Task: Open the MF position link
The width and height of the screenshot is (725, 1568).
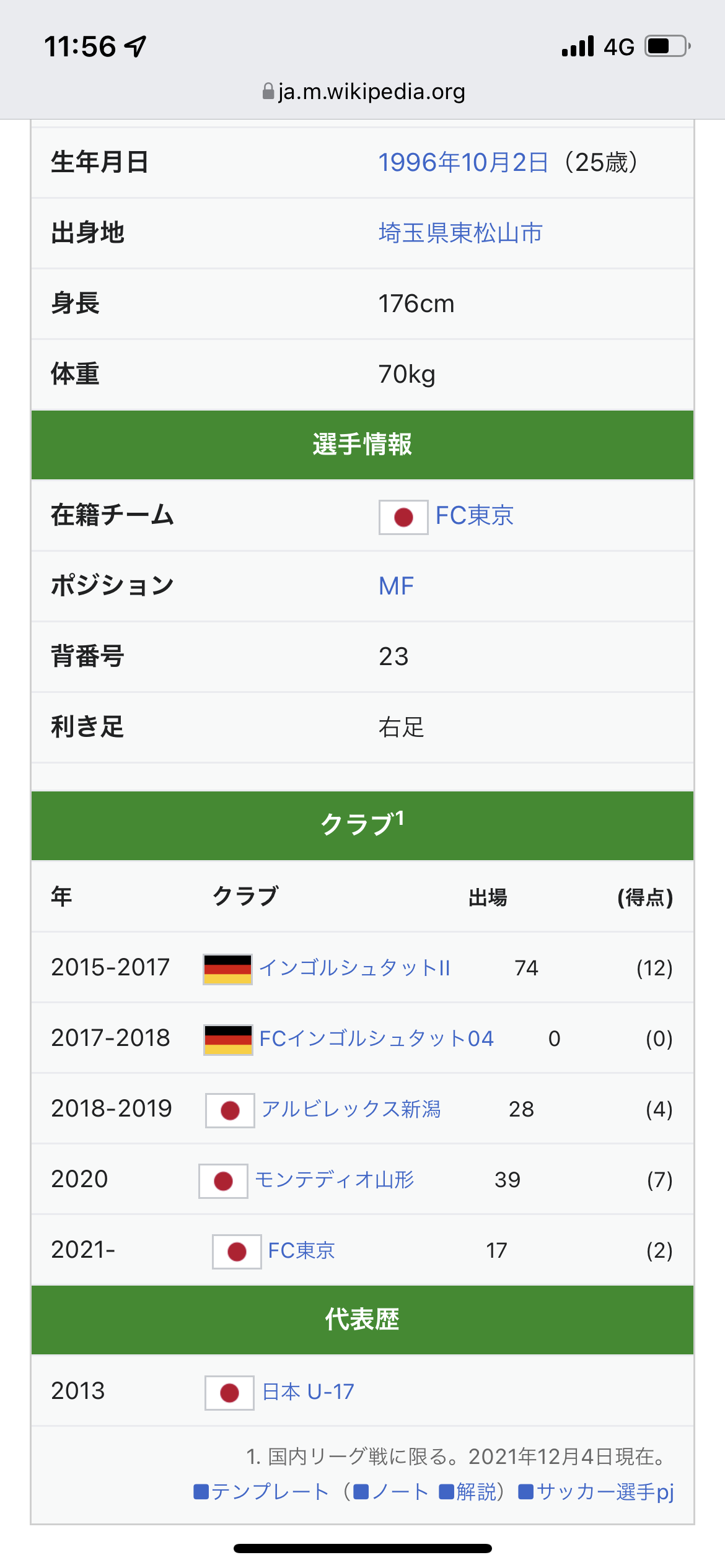Action: pos(396,586)
